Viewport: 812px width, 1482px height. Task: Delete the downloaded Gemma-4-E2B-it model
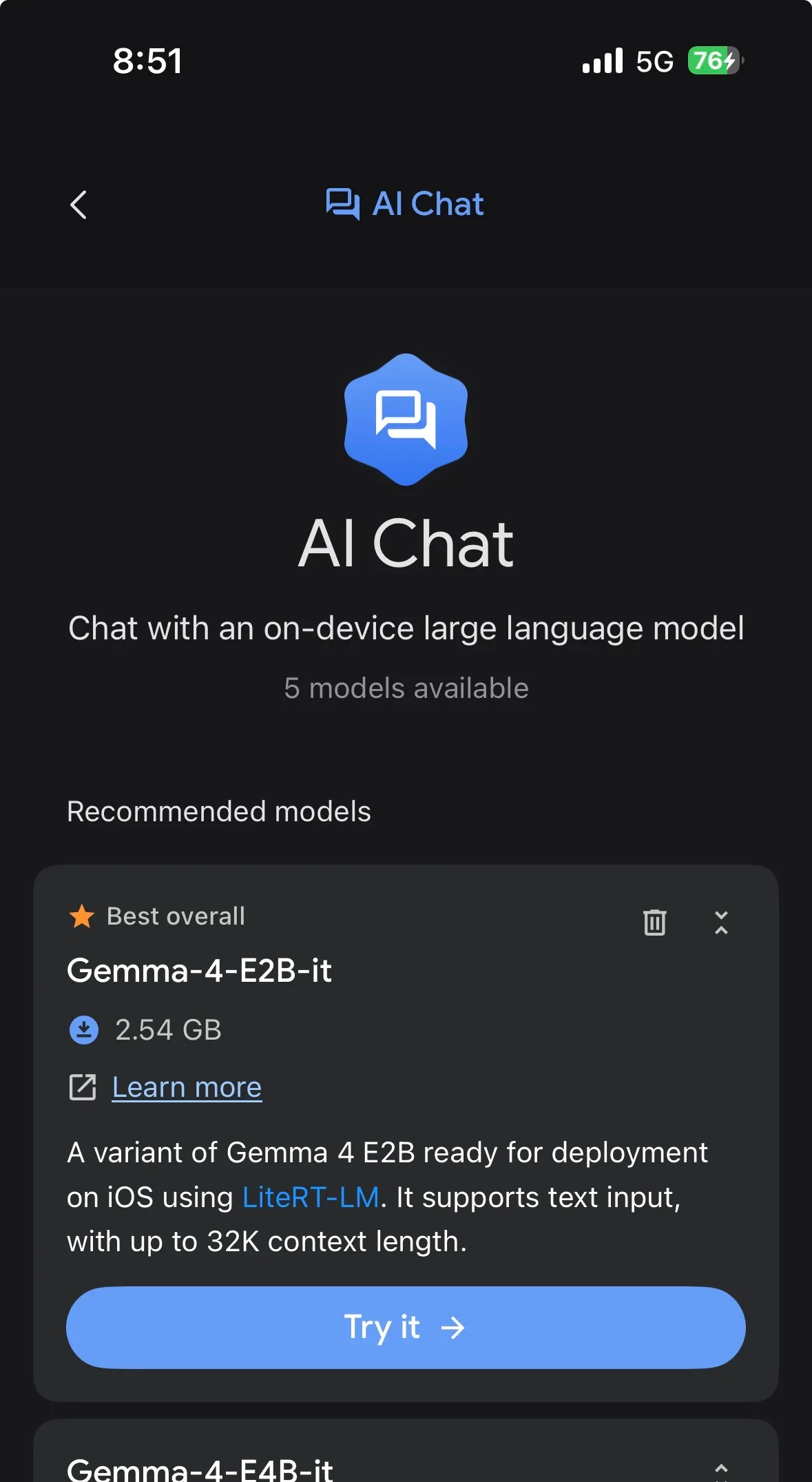click(654, 922)
